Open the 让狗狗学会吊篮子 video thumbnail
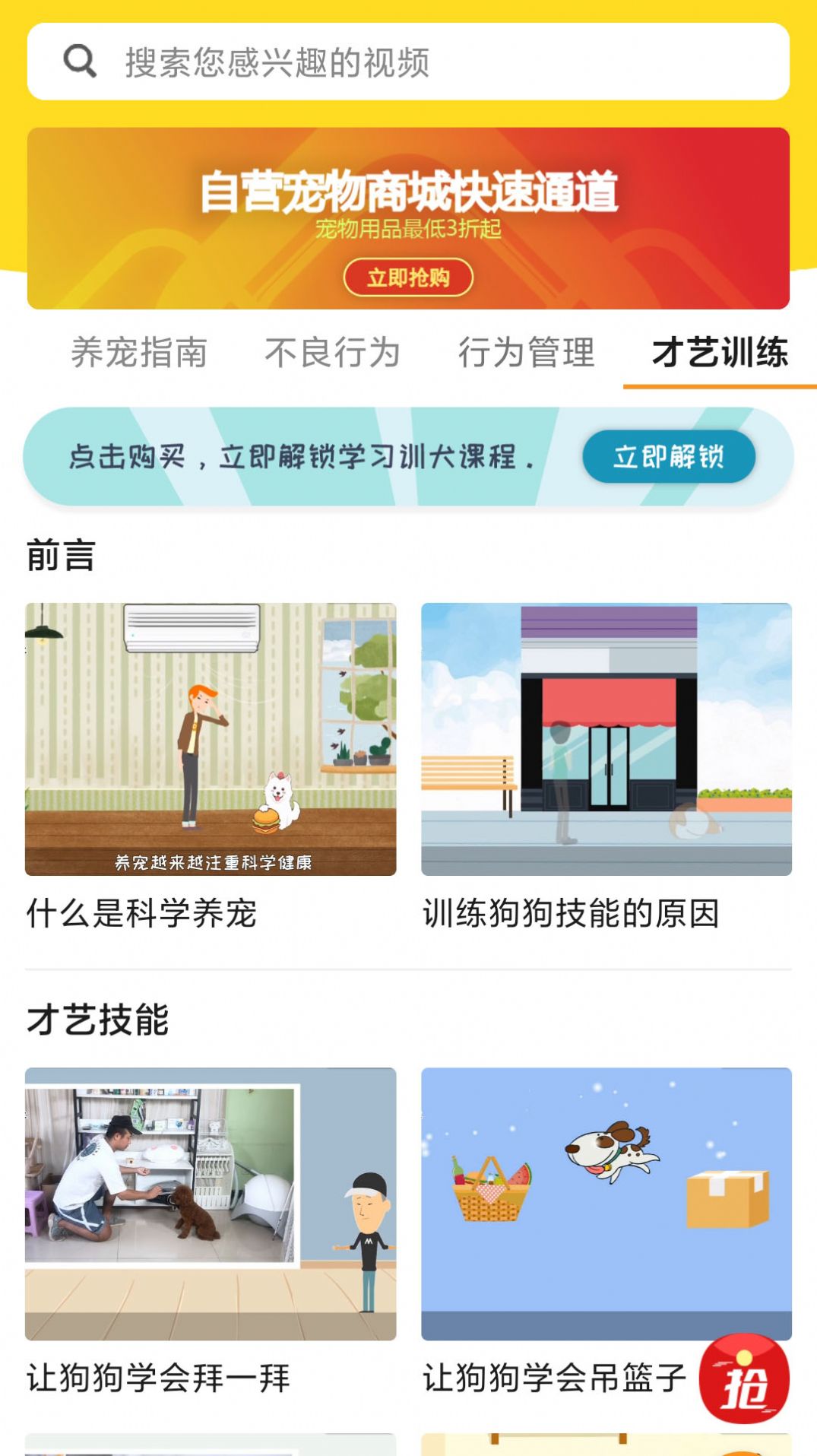Viewport: 817px width, 1456px height. point(606,1201)
